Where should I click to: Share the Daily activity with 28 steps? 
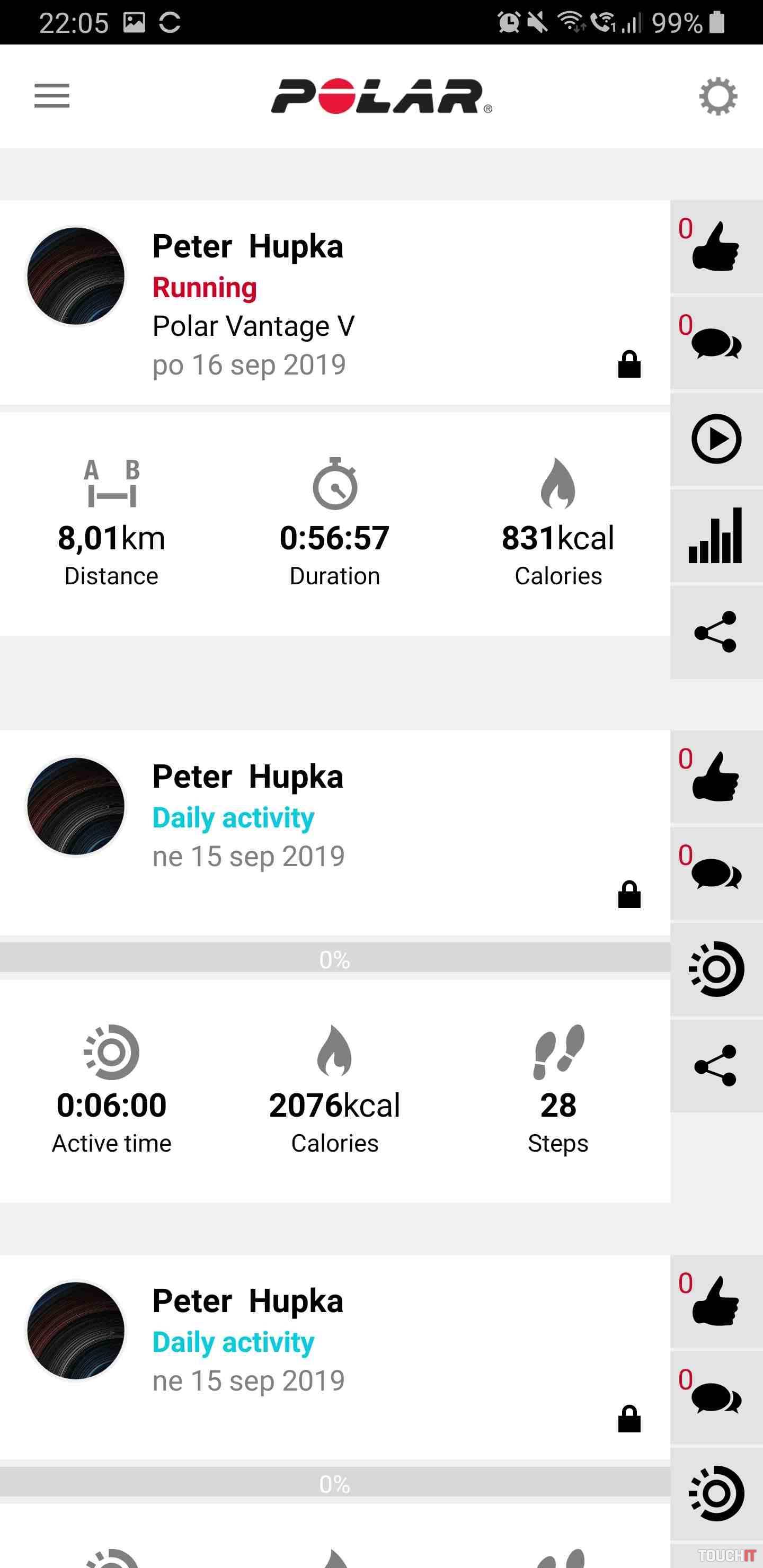716,1065
